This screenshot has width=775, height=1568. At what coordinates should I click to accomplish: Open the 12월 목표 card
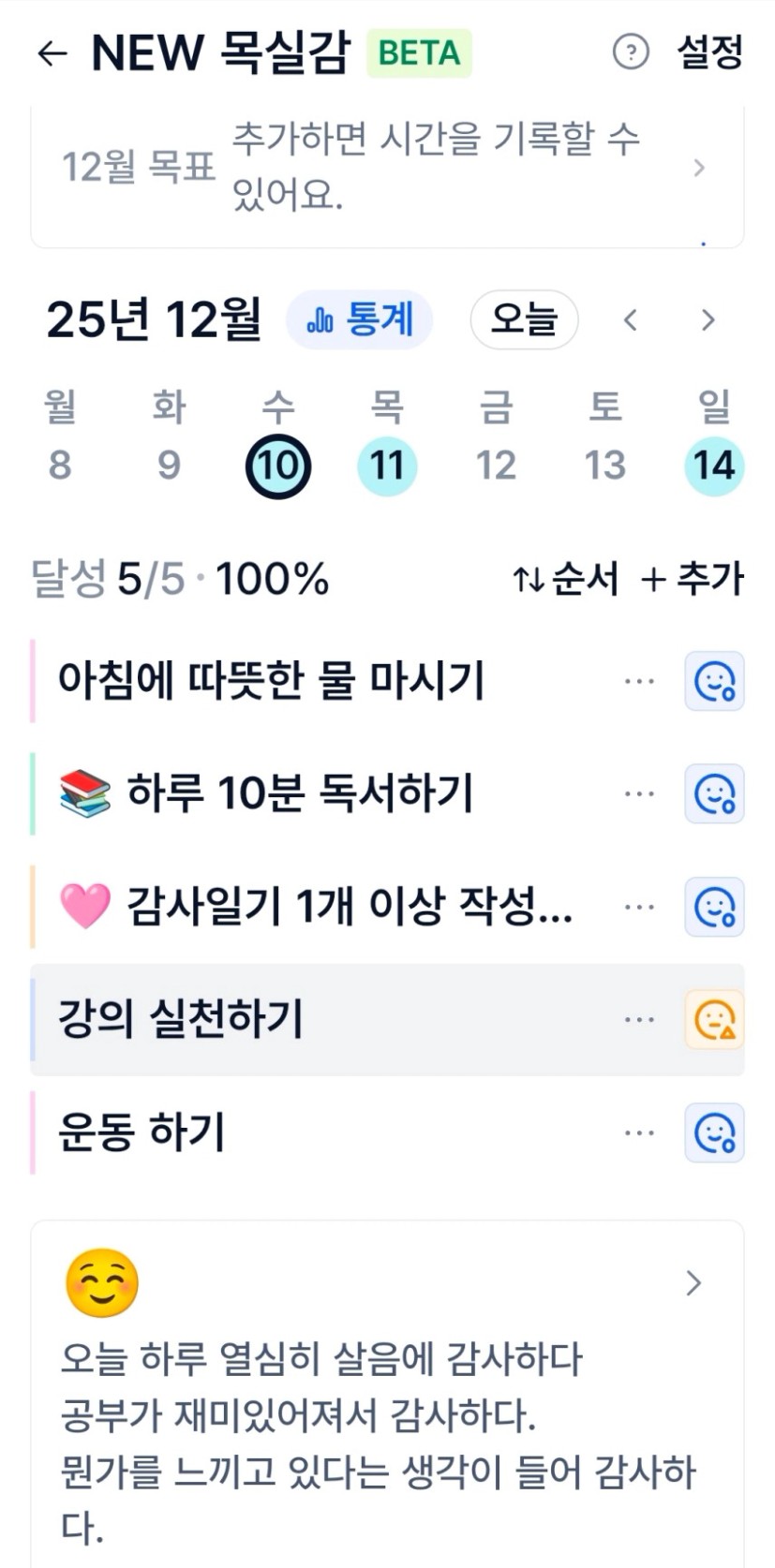(386, 169)
